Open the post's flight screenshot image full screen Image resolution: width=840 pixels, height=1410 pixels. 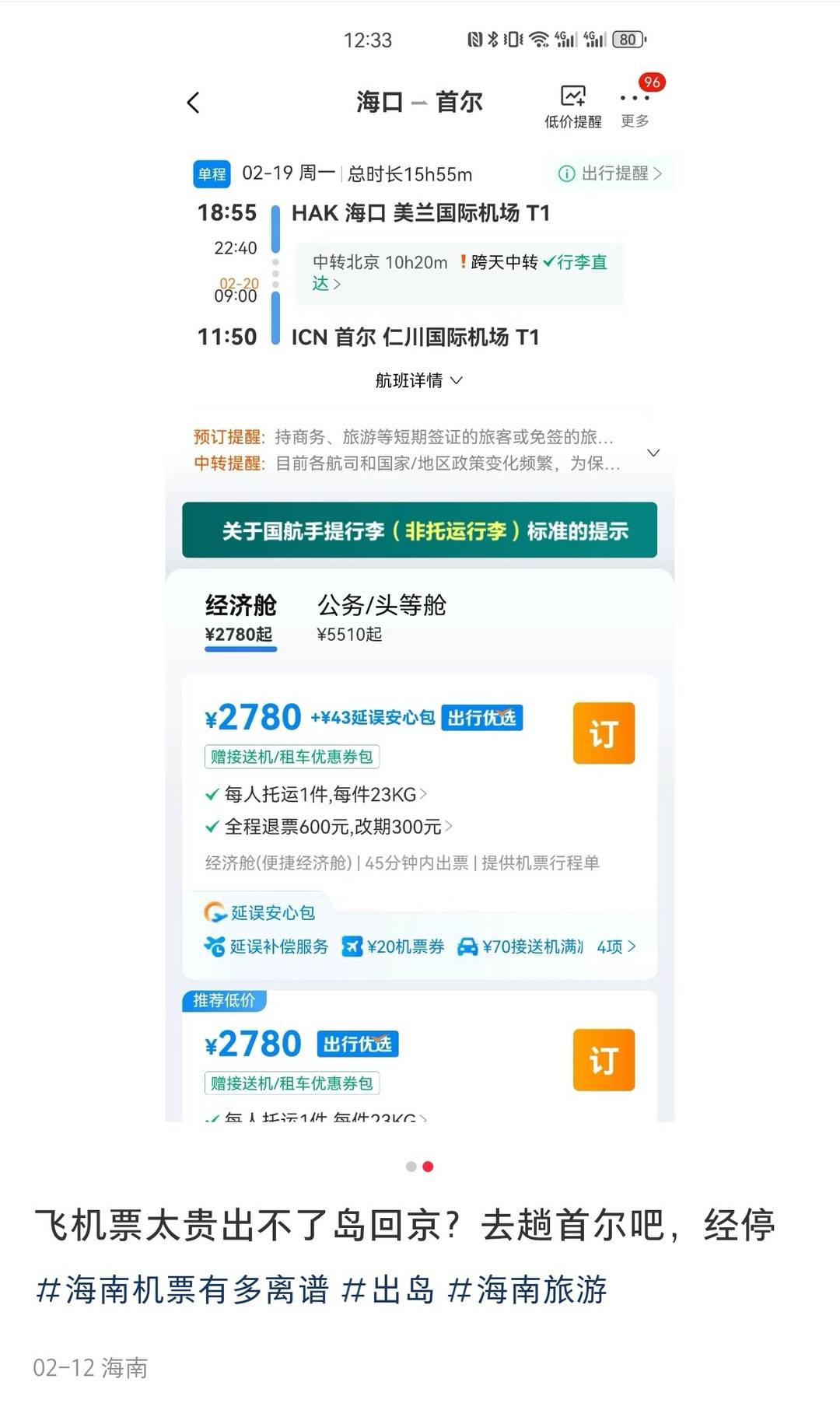420,591
